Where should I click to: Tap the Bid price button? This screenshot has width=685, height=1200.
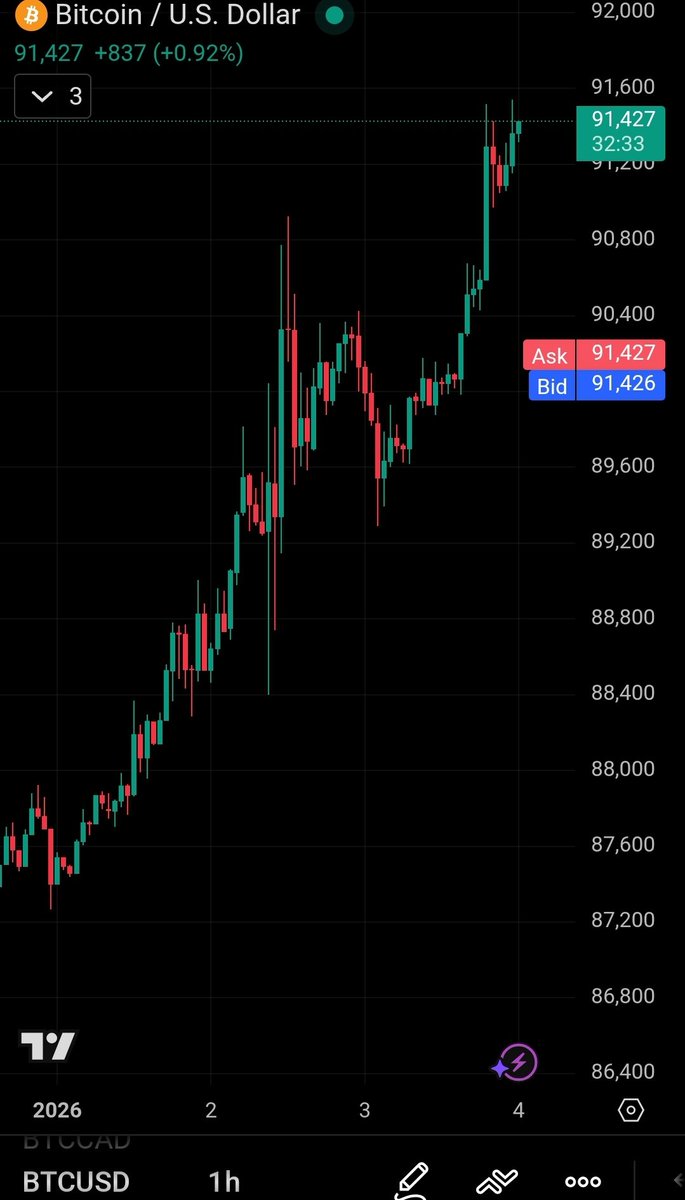[x=595, y=386]
